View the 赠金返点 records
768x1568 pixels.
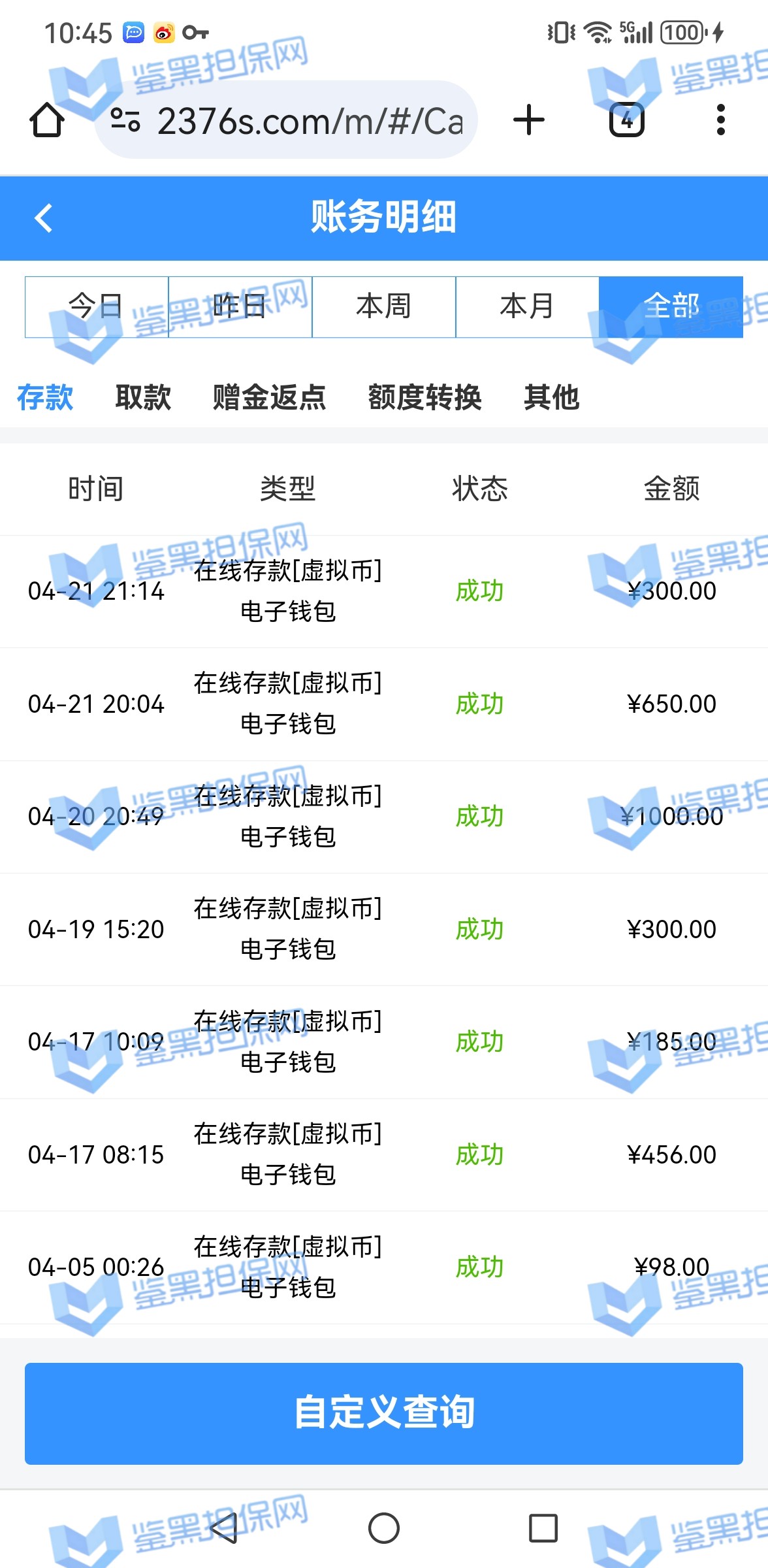269,397
